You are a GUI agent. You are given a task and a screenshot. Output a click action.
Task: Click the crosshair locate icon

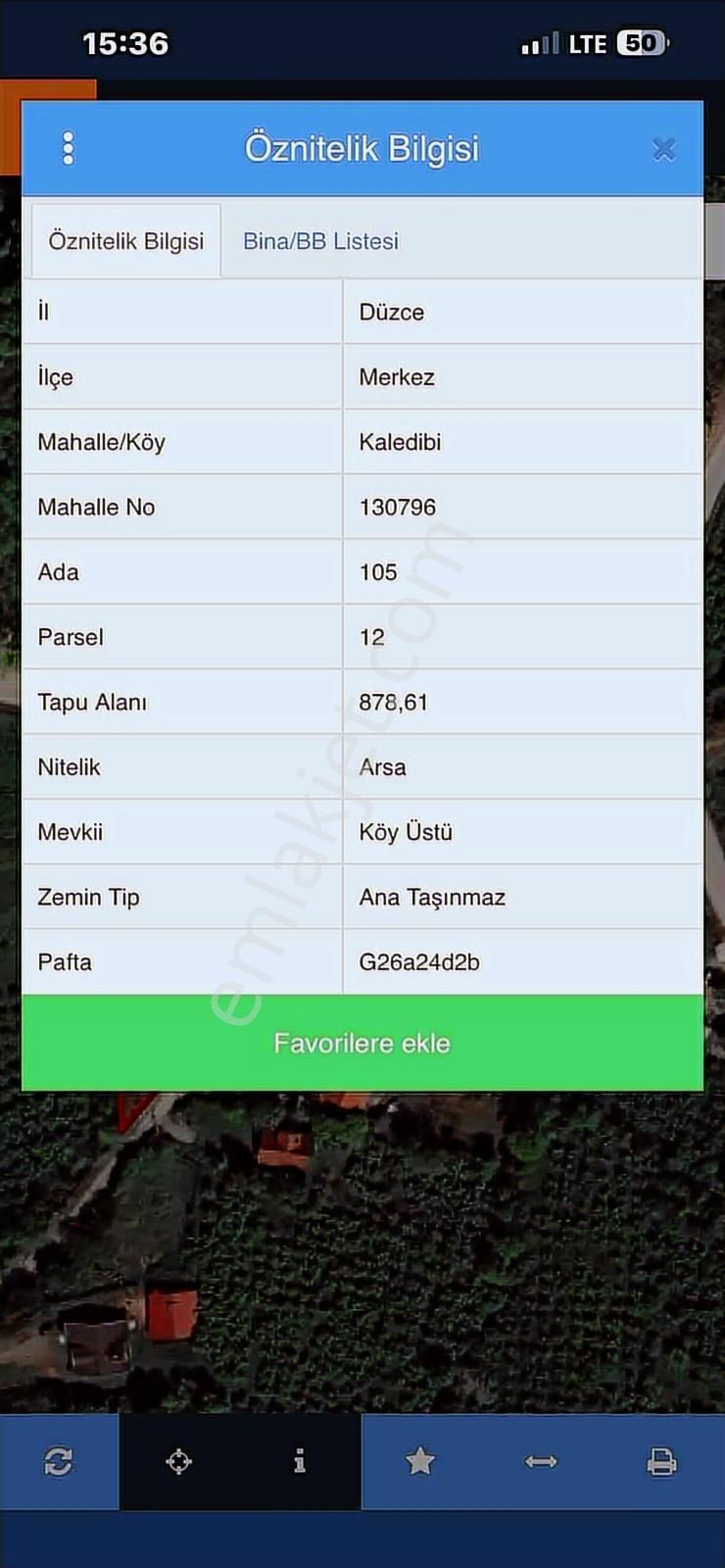[178, 1462]
